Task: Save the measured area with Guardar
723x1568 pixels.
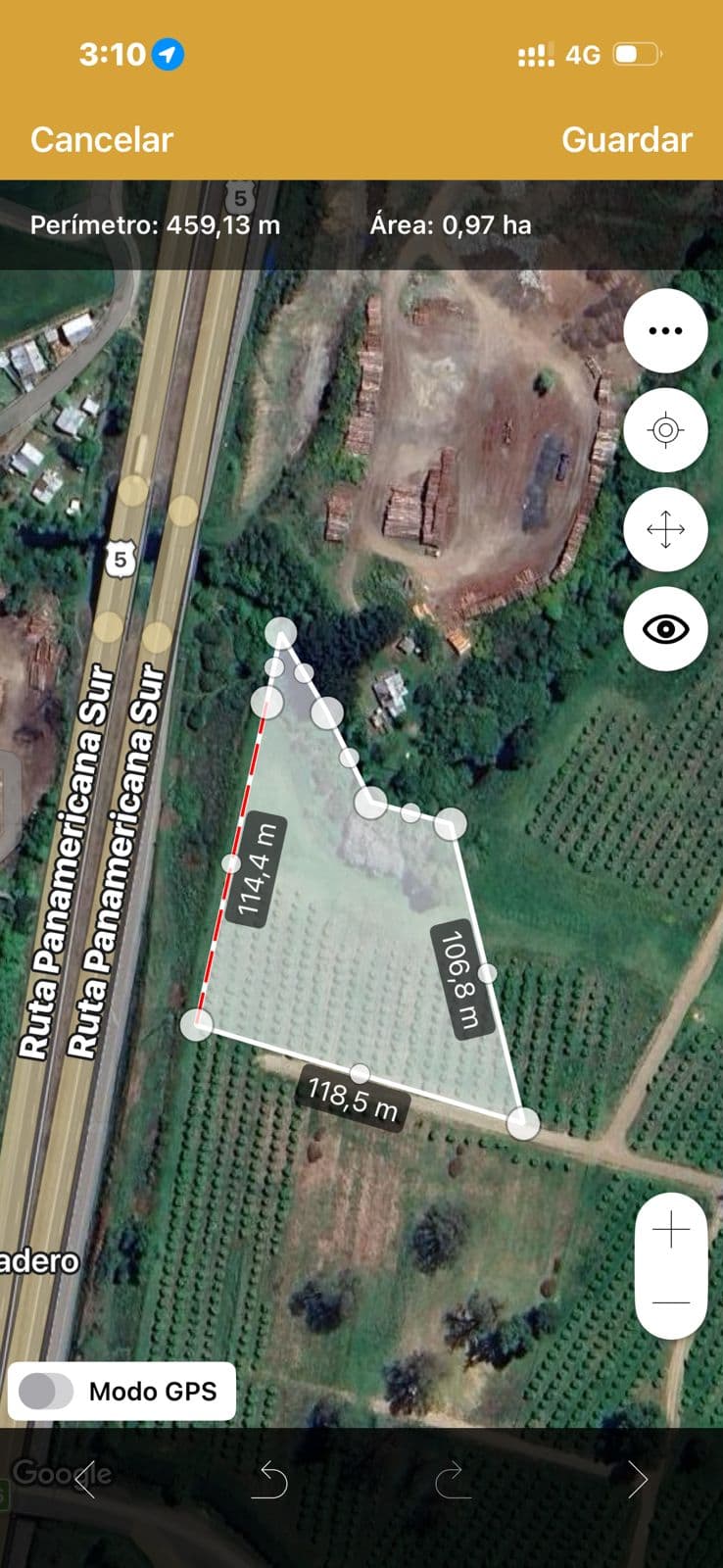Action: [x=627, y=139]
